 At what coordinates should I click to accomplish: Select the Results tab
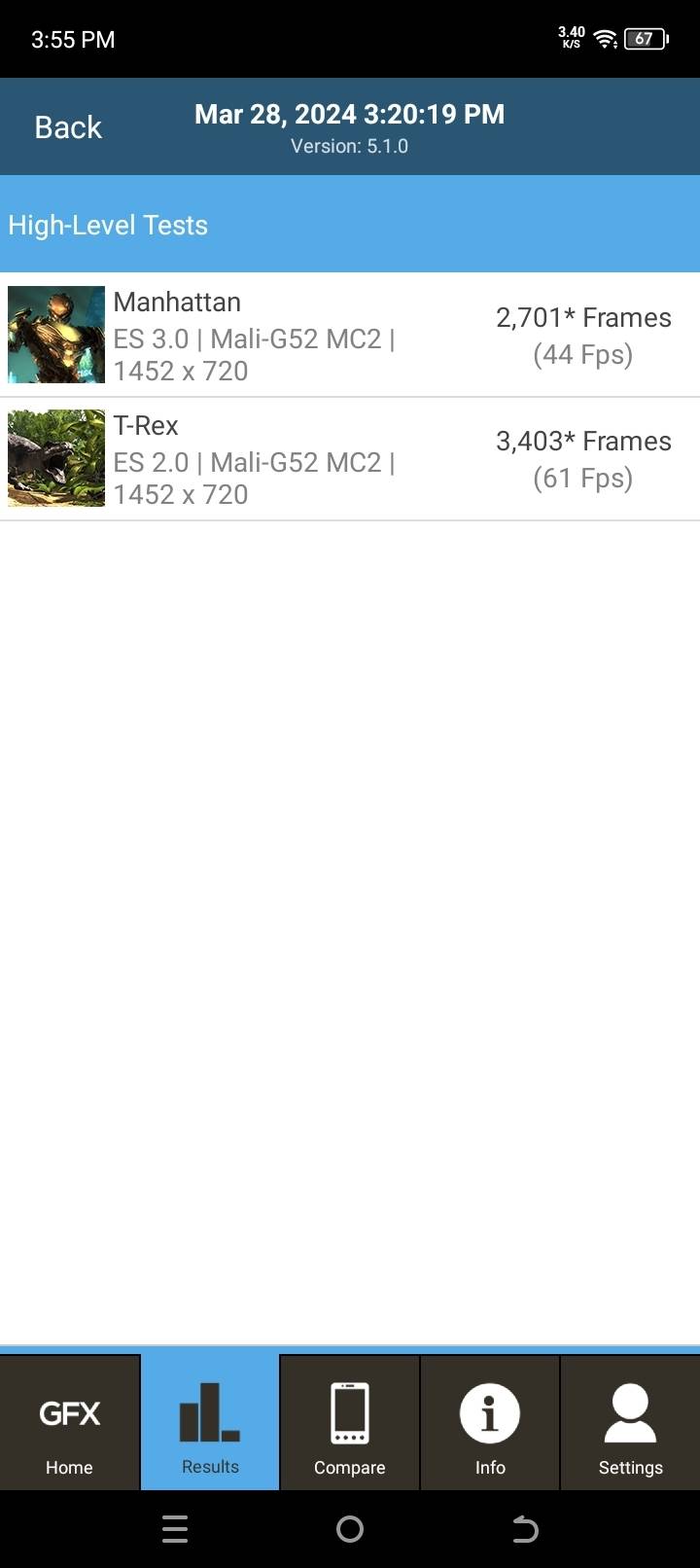coord(210,1424)
